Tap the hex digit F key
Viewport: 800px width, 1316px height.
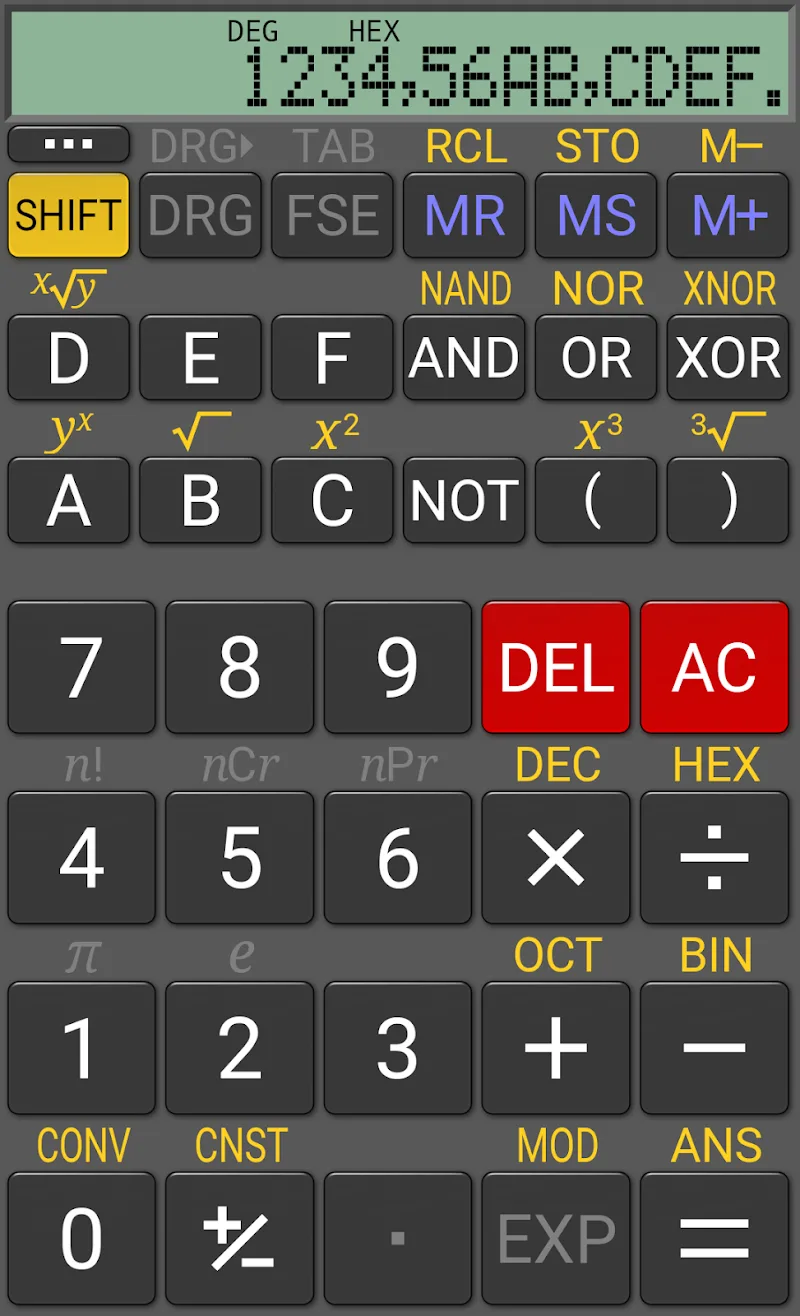pyautogui.click(x=332, y=358)
